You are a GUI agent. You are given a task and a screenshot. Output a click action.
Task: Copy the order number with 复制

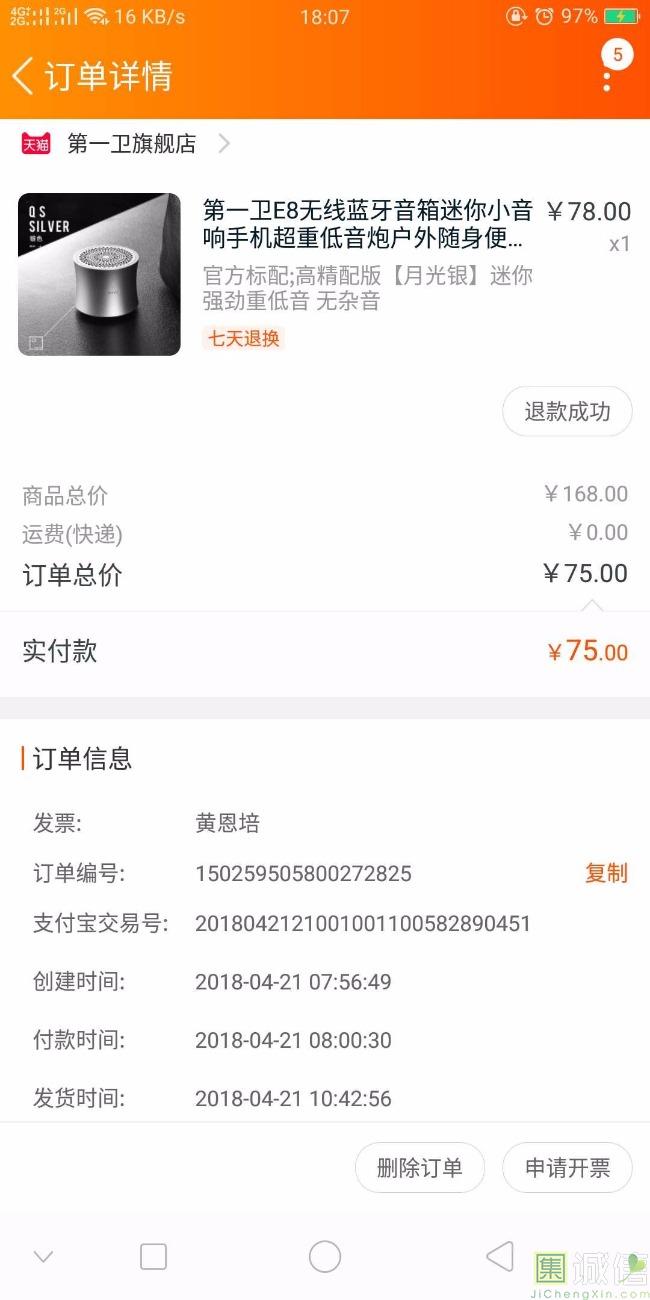pos(605,873)
